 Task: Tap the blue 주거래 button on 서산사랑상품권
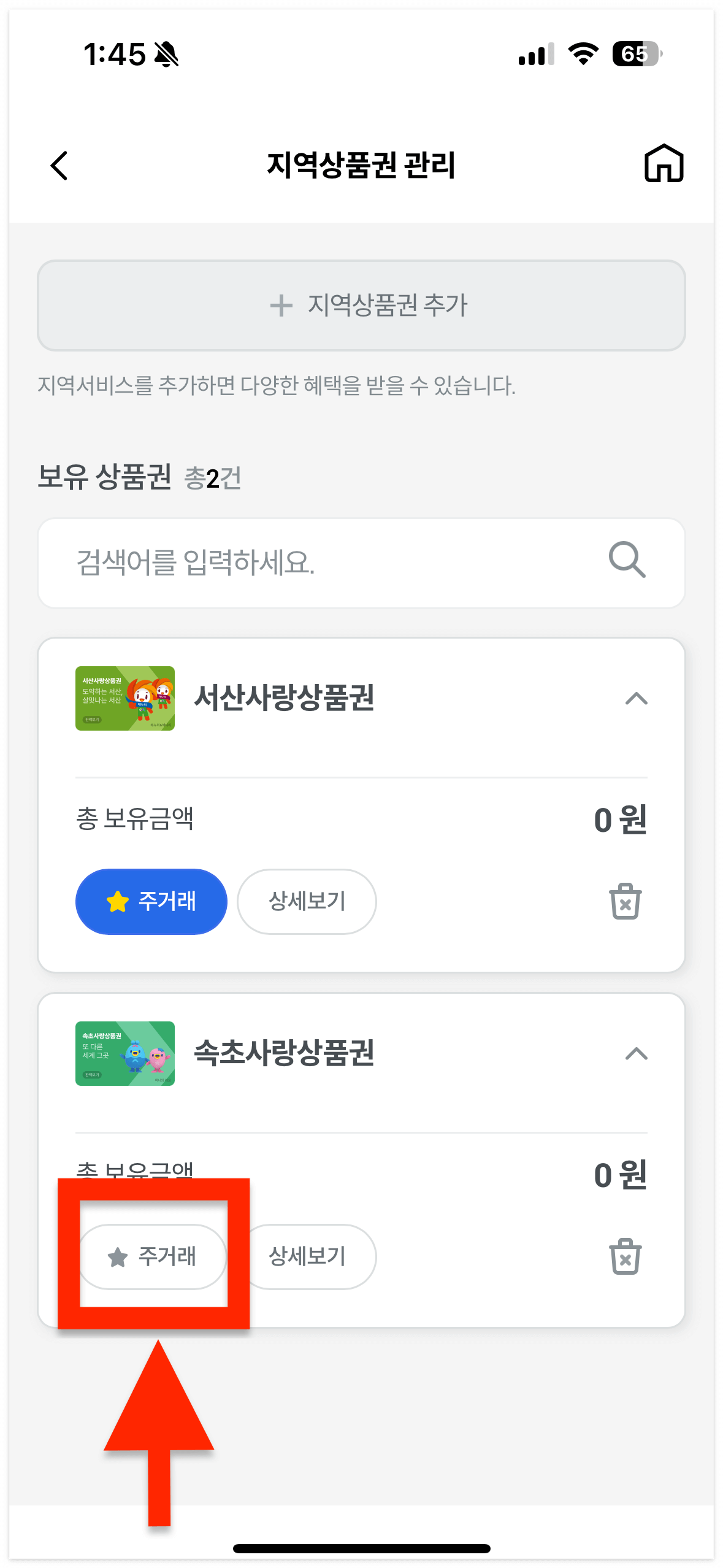point(151,901)
